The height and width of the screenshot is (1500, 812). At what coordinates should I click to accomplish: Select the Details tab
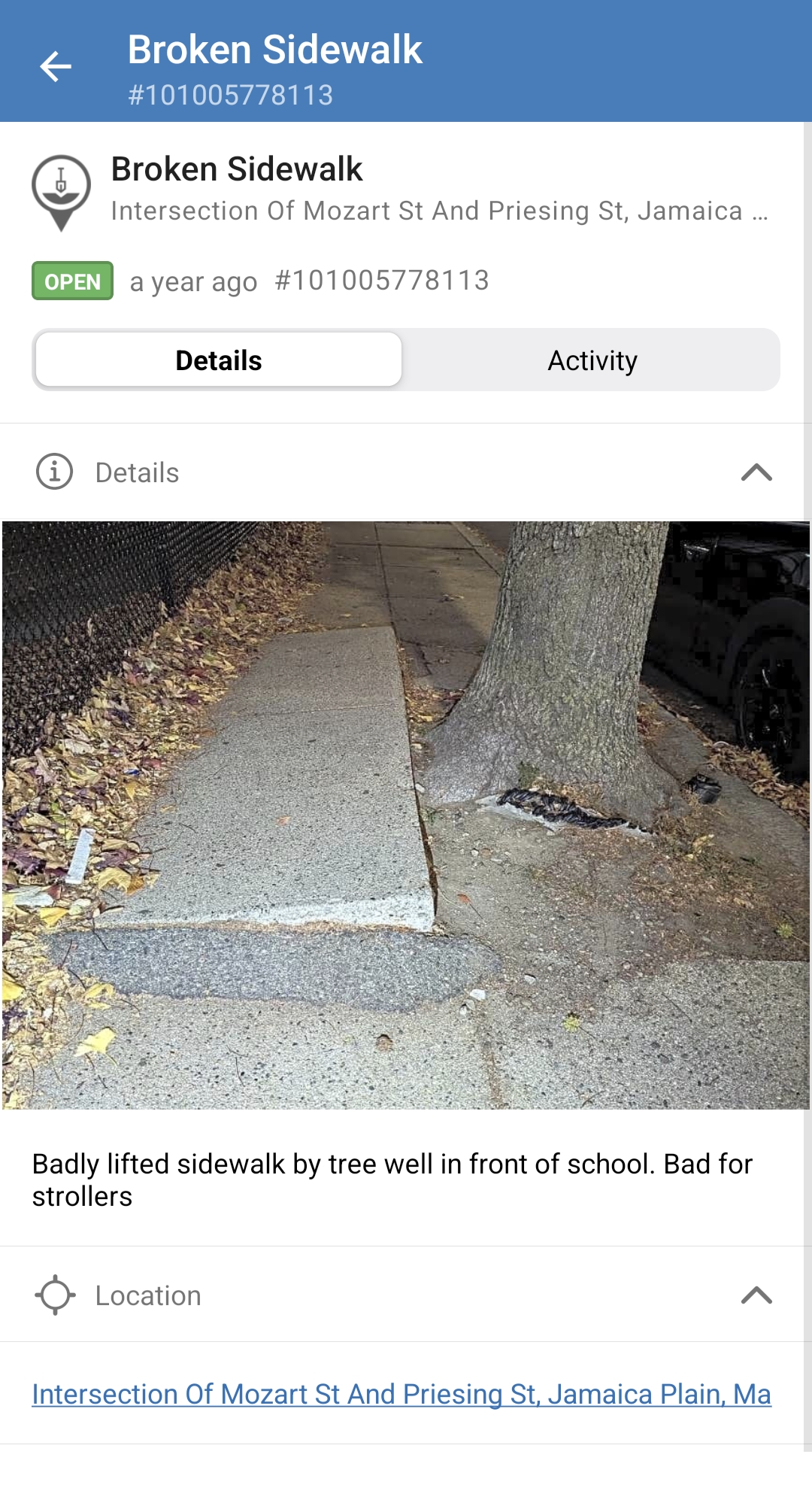click(219, 360)
